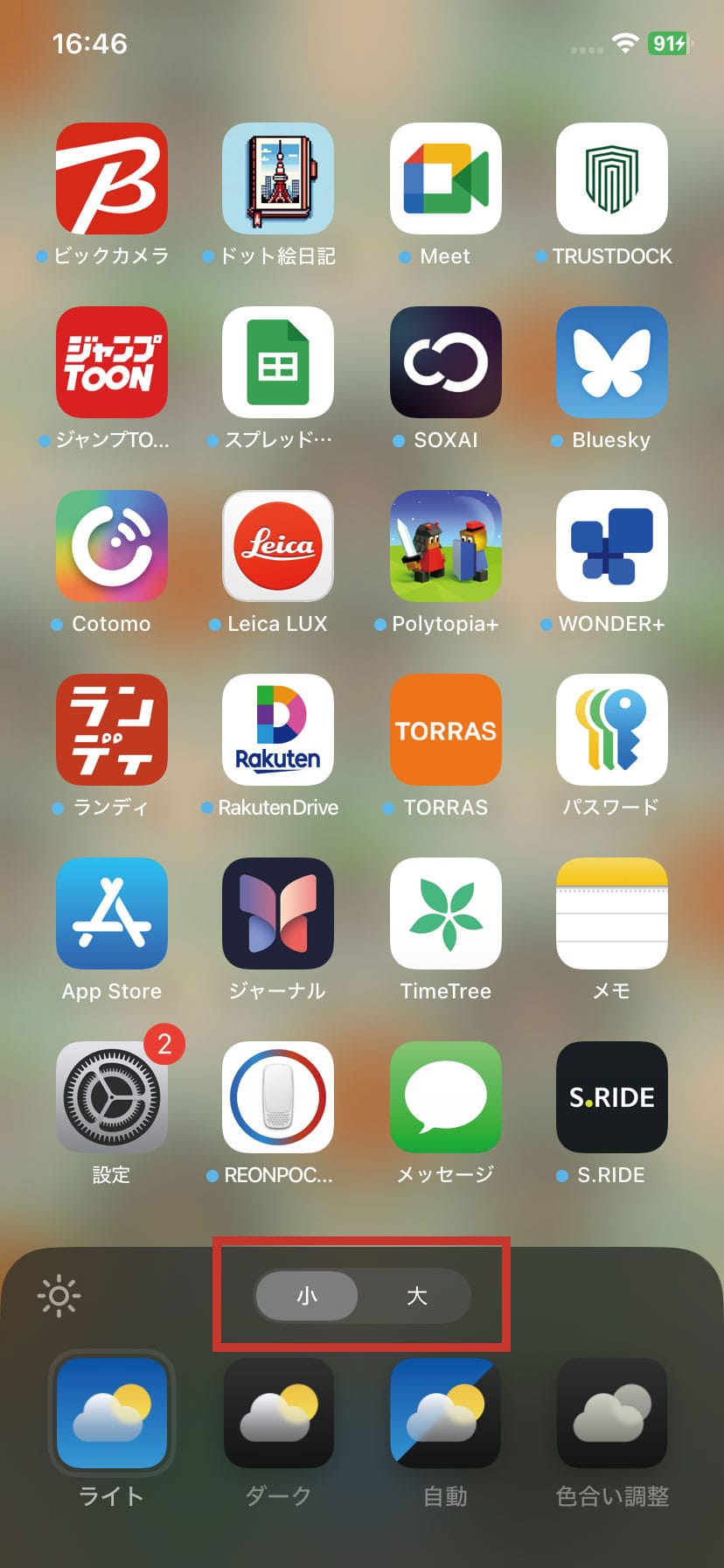Image resolution: width=724 pixels, height=1568 pixels.
Task: Open the TORRAS app
Action: 445,730
